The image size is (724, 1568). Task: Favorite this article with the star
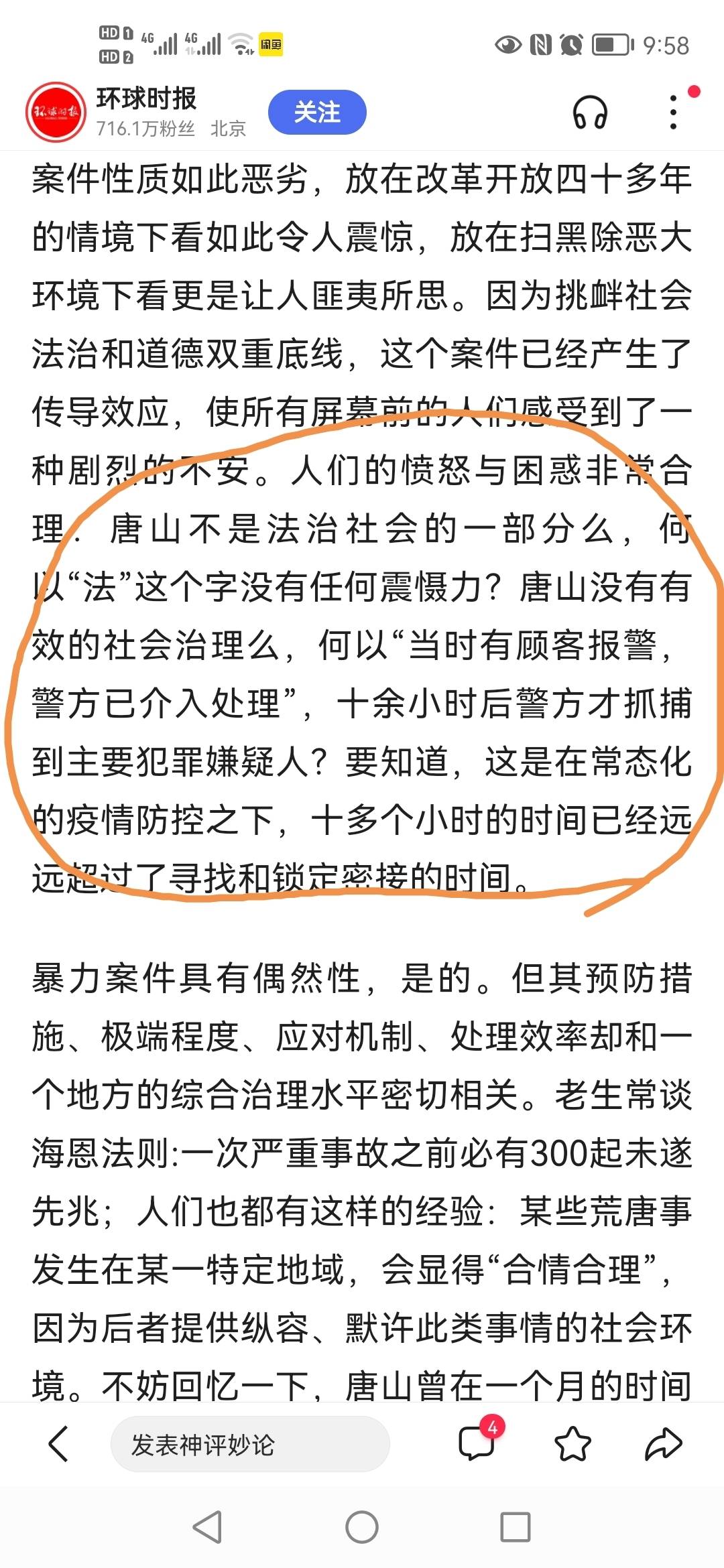click(572, 1444)
